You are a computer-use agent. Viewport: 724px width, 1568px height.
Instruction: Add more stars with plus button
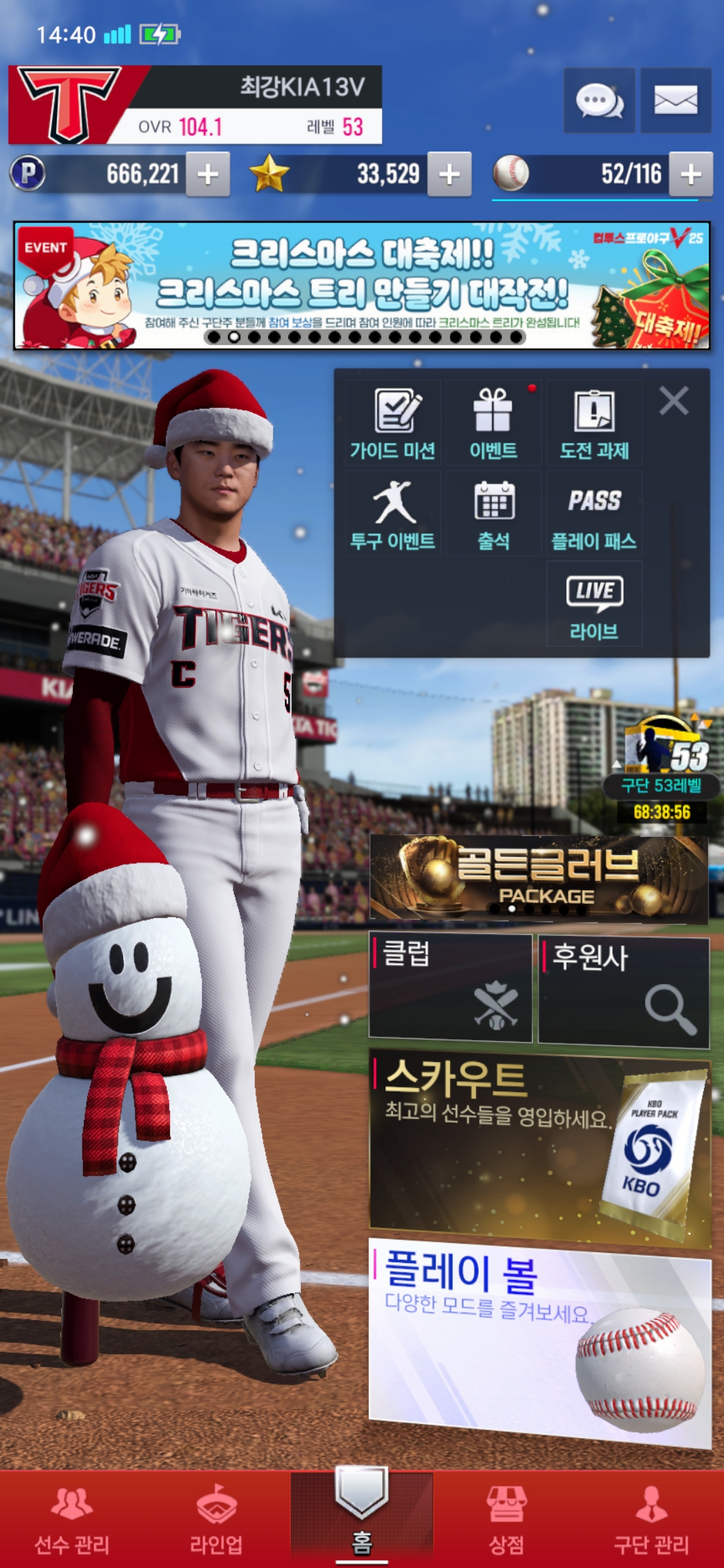click(x=449, y=174)
